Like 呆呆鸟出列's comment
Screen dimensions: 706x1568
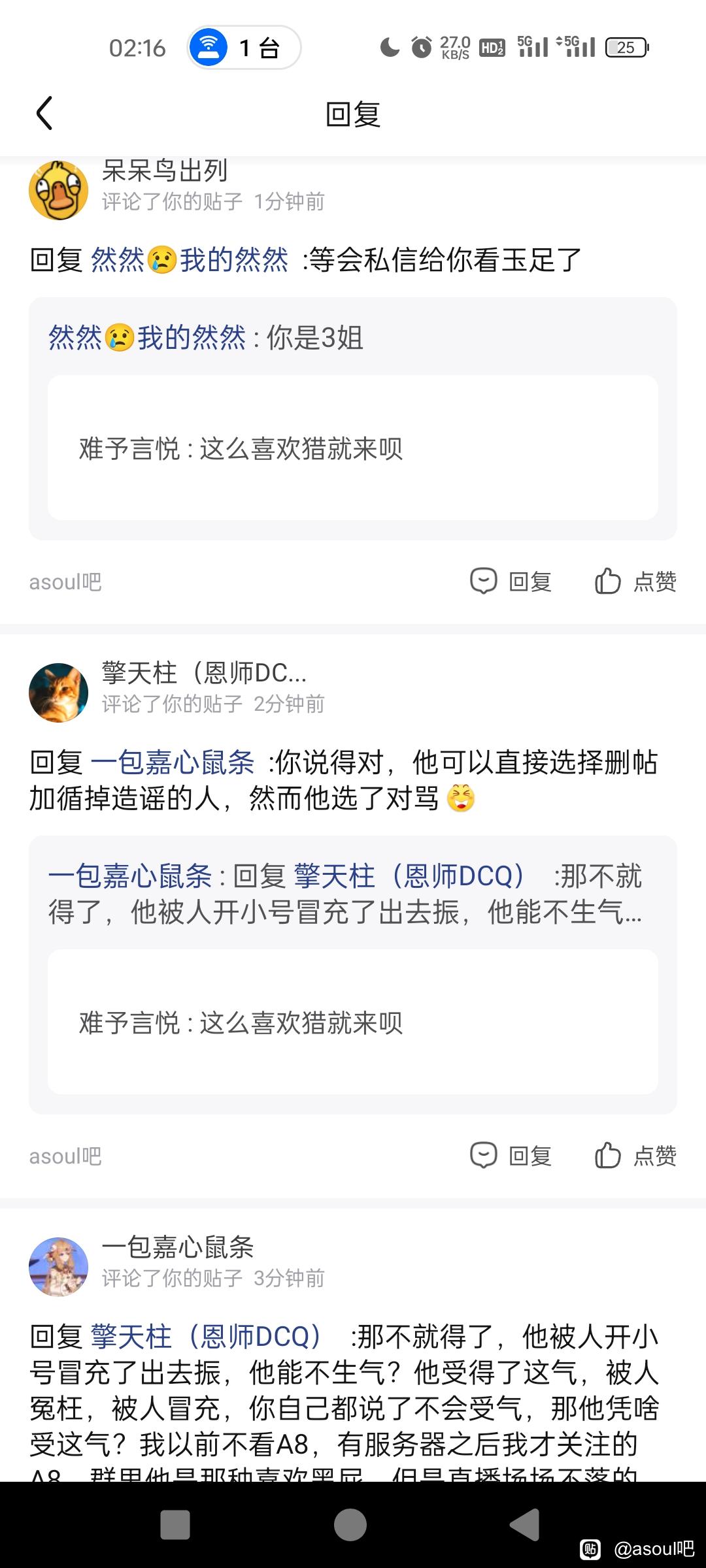pos(635,581)
